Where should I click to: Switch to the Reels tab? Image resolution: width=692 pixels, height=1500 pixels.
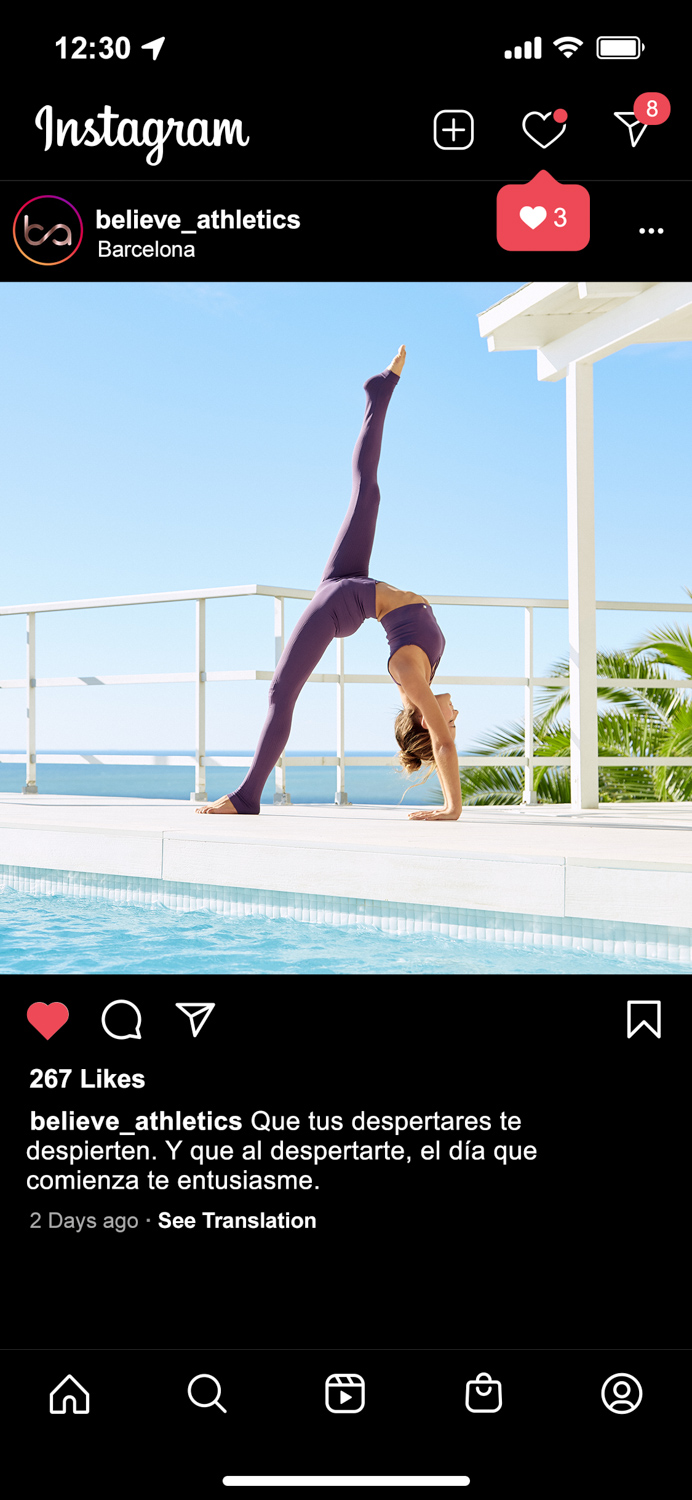(x=345, y=1393)
